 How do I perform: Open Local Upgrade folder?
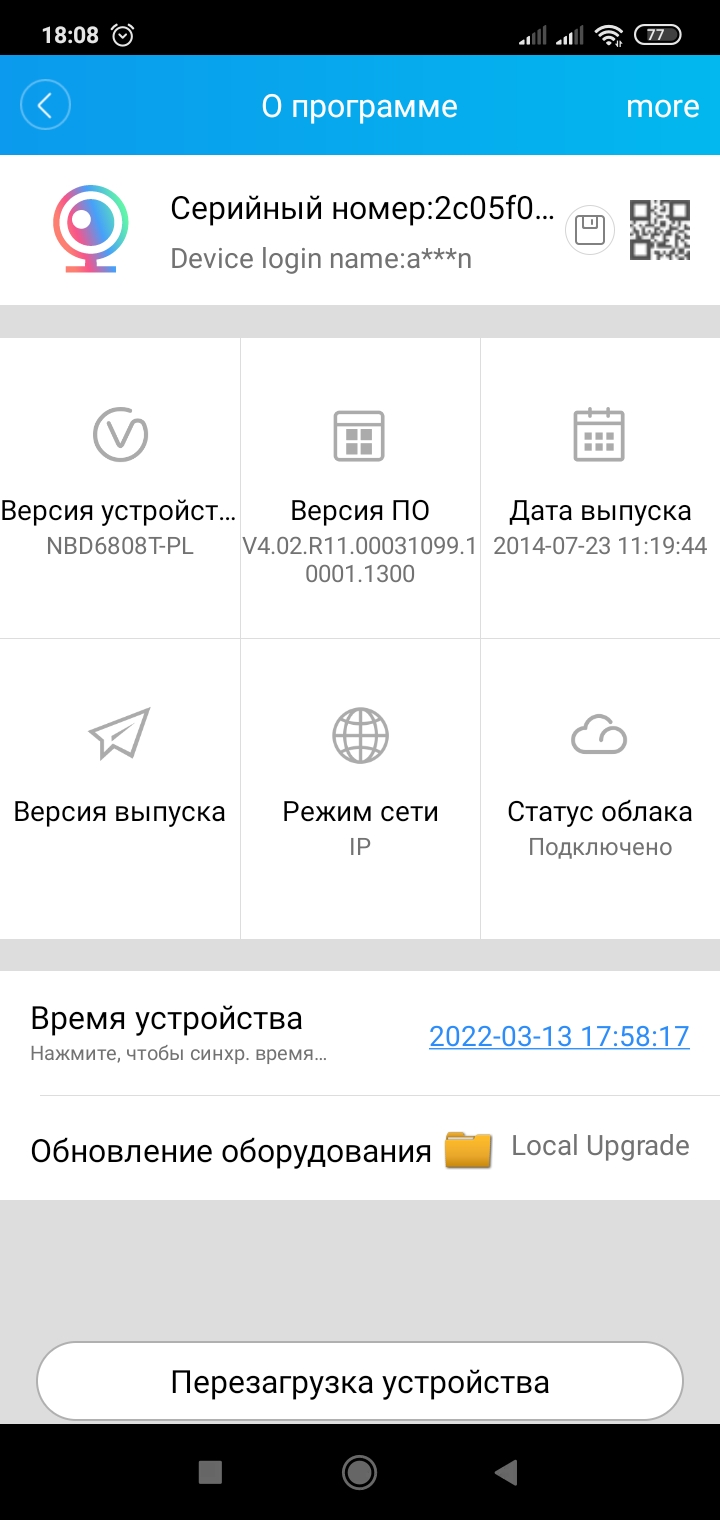469,1149
